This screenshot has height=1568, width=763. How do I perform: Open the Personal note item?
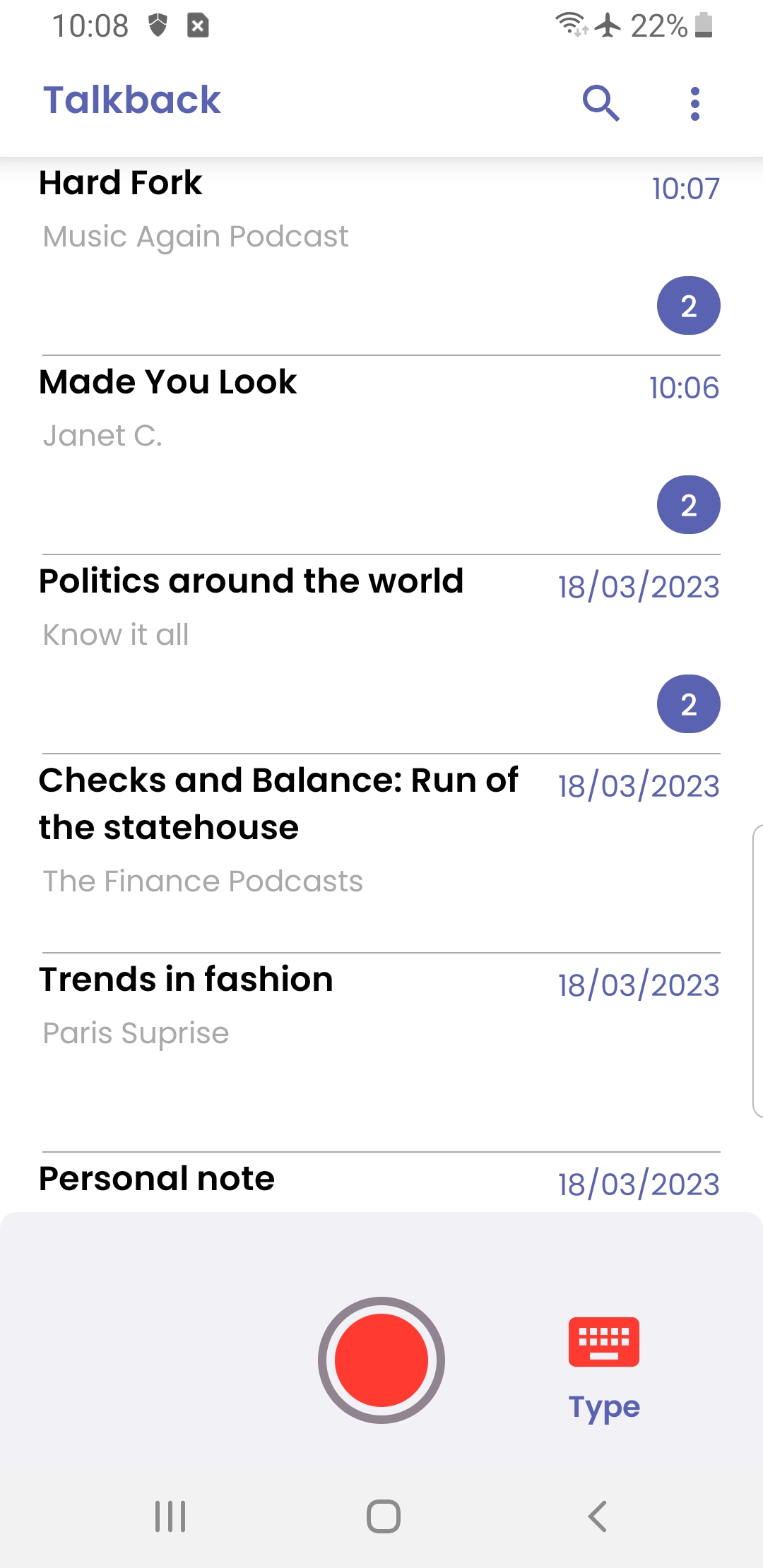[x=381, y=1183]
